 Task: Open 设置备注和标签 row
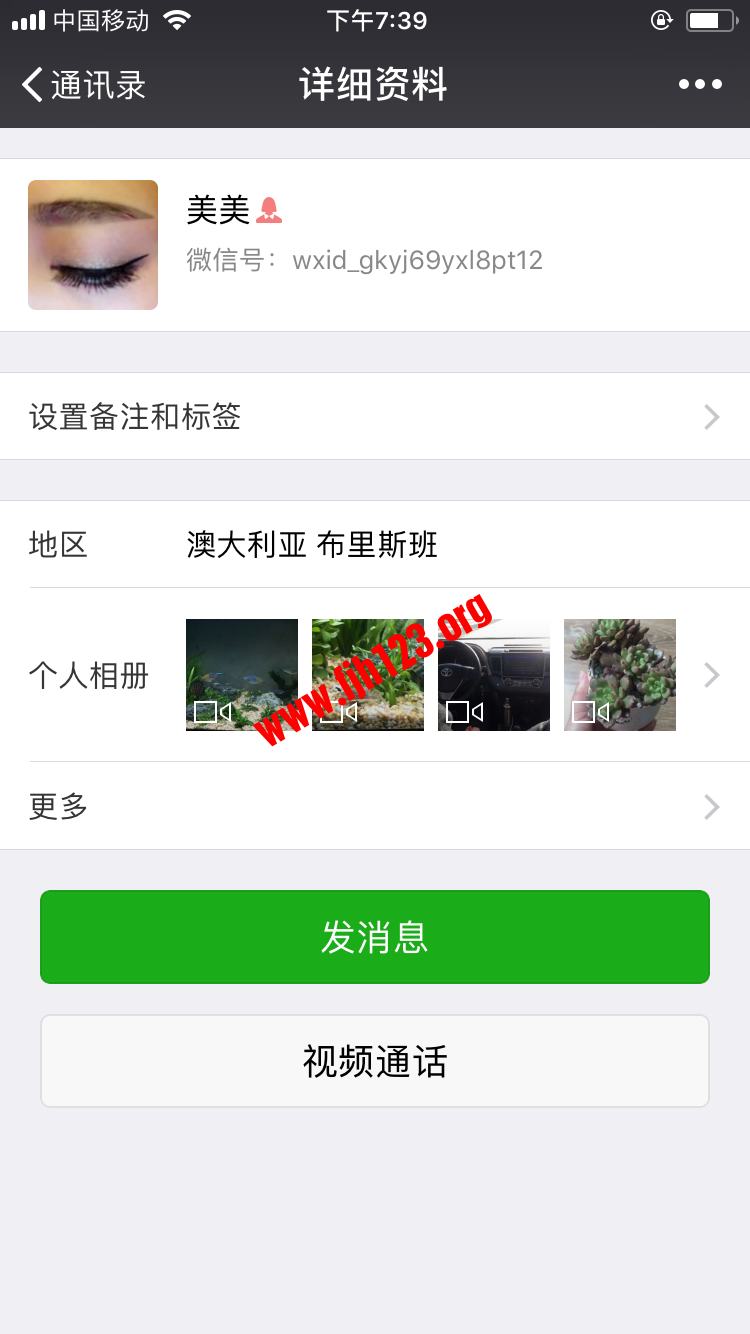click(375, 416)
